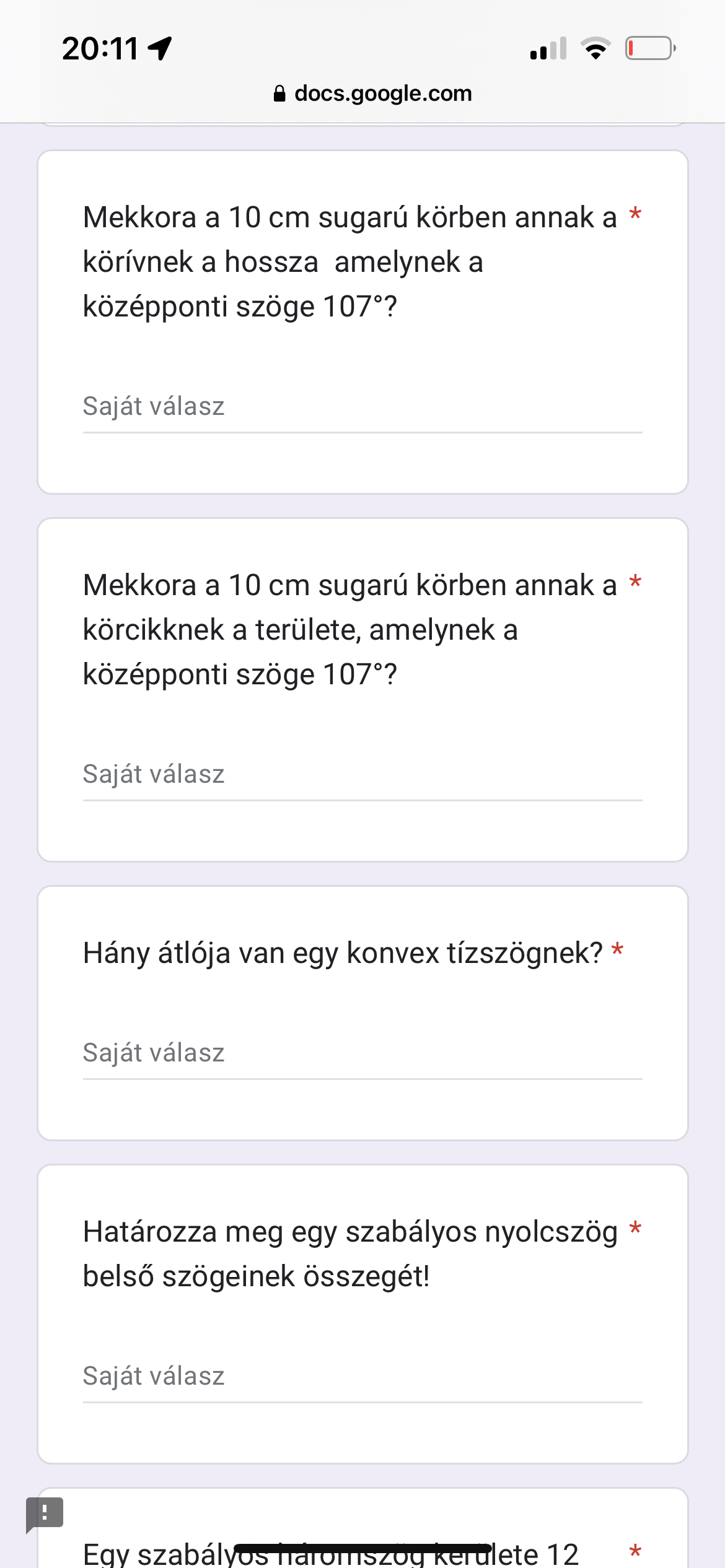Tap the answer field for the arc length question
The image size is (725, 1568).
(362, 407)
